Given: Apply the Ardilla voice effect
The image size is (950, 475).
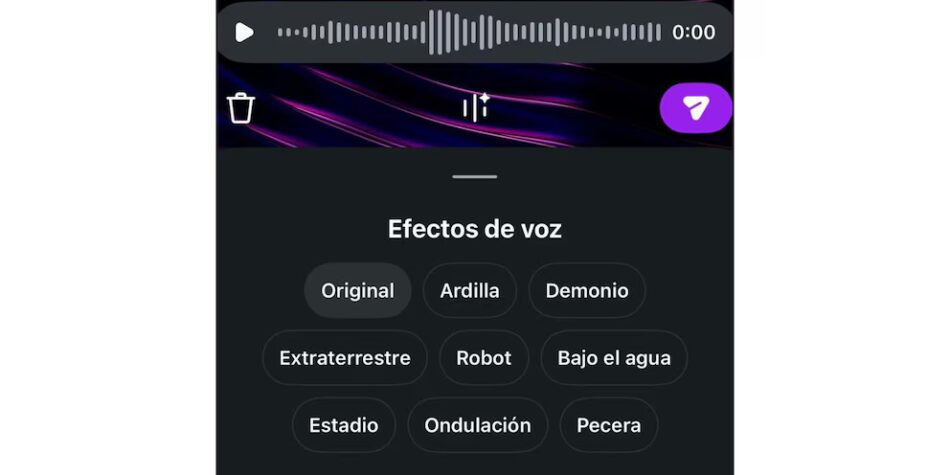Looking at the screenshot, I should 470,291.
